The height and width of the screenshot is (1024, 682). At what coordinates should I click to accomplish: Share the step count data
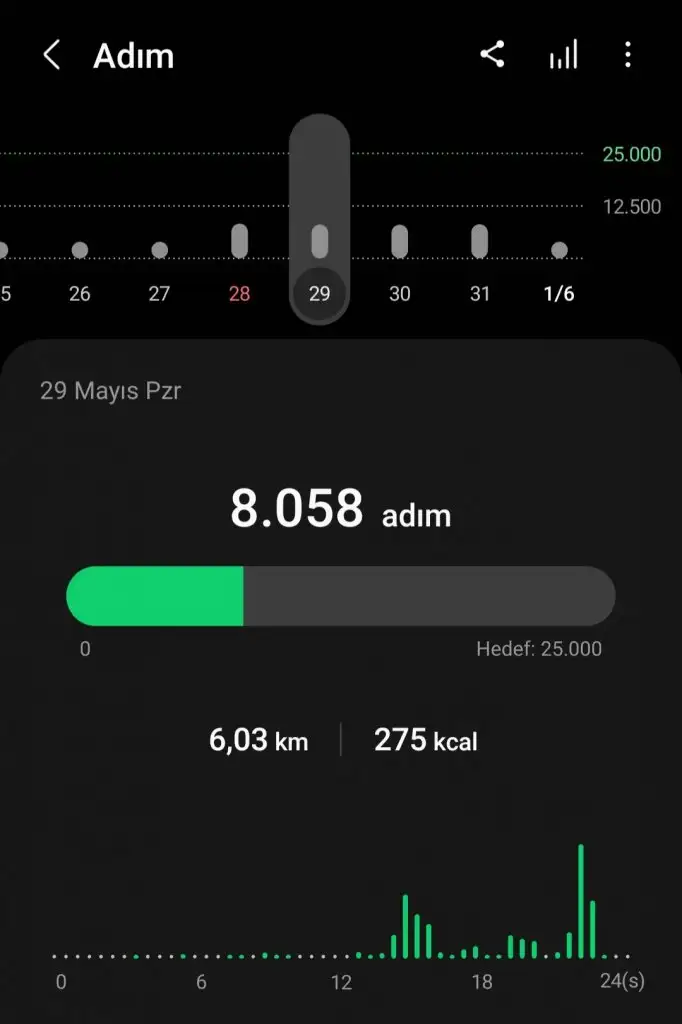(x=492, y=55)
